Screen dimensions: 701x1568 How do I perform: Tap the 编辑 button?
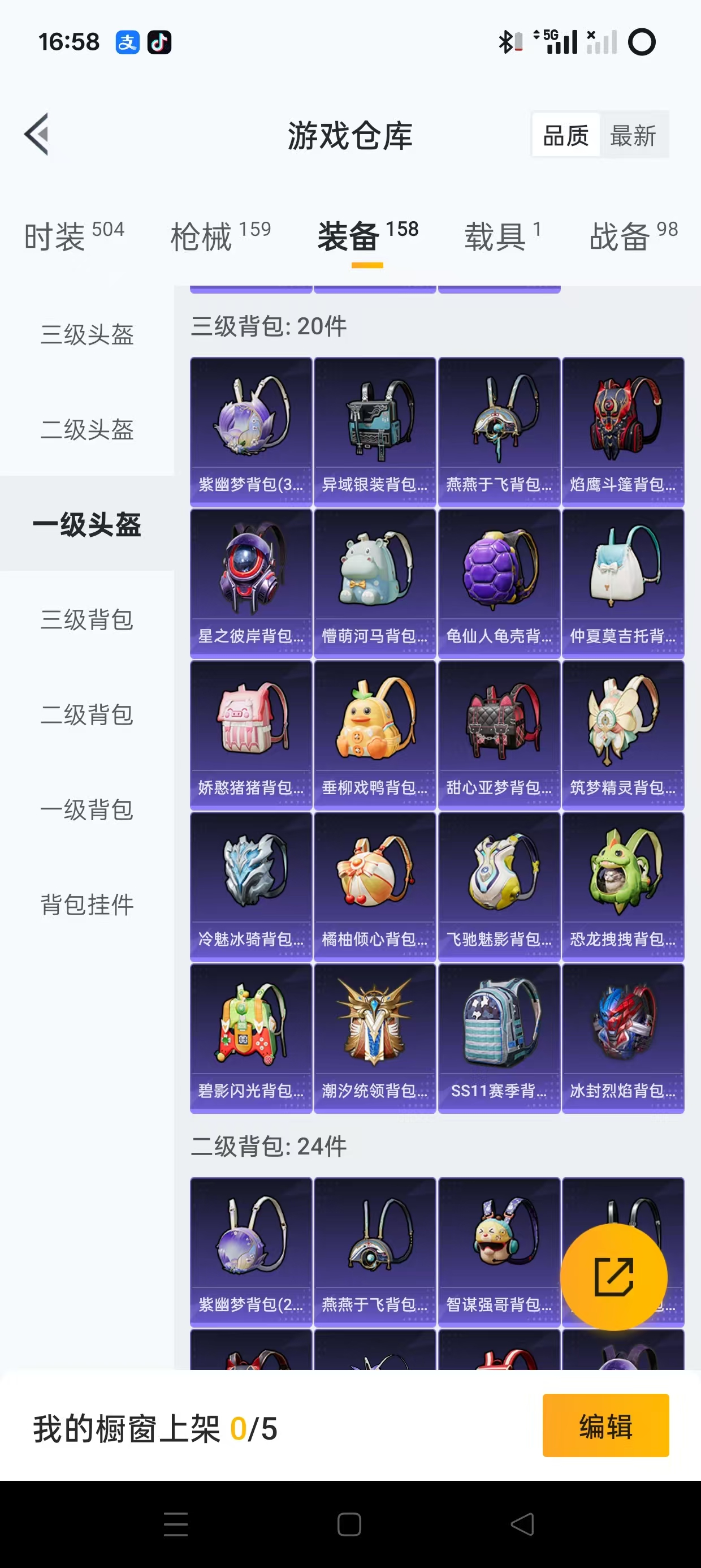pos(605,1425)
